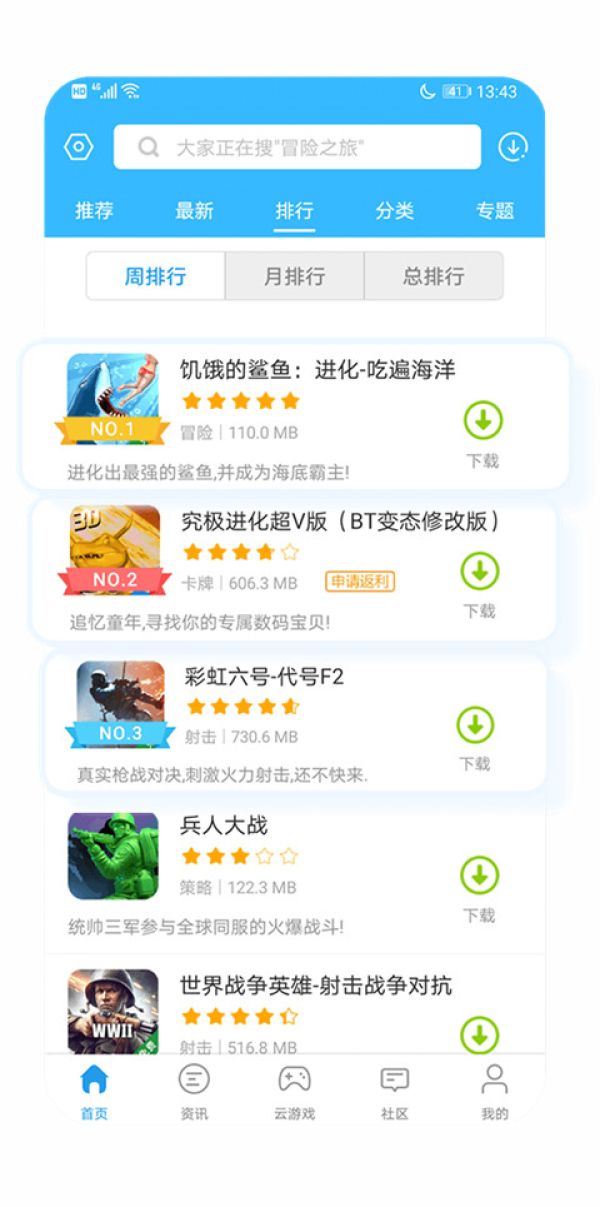600x1207 pixels.
Task: Download 饥饿的鲨鱼：进化-吃遍海洋
Action: [x=482, y=423]
